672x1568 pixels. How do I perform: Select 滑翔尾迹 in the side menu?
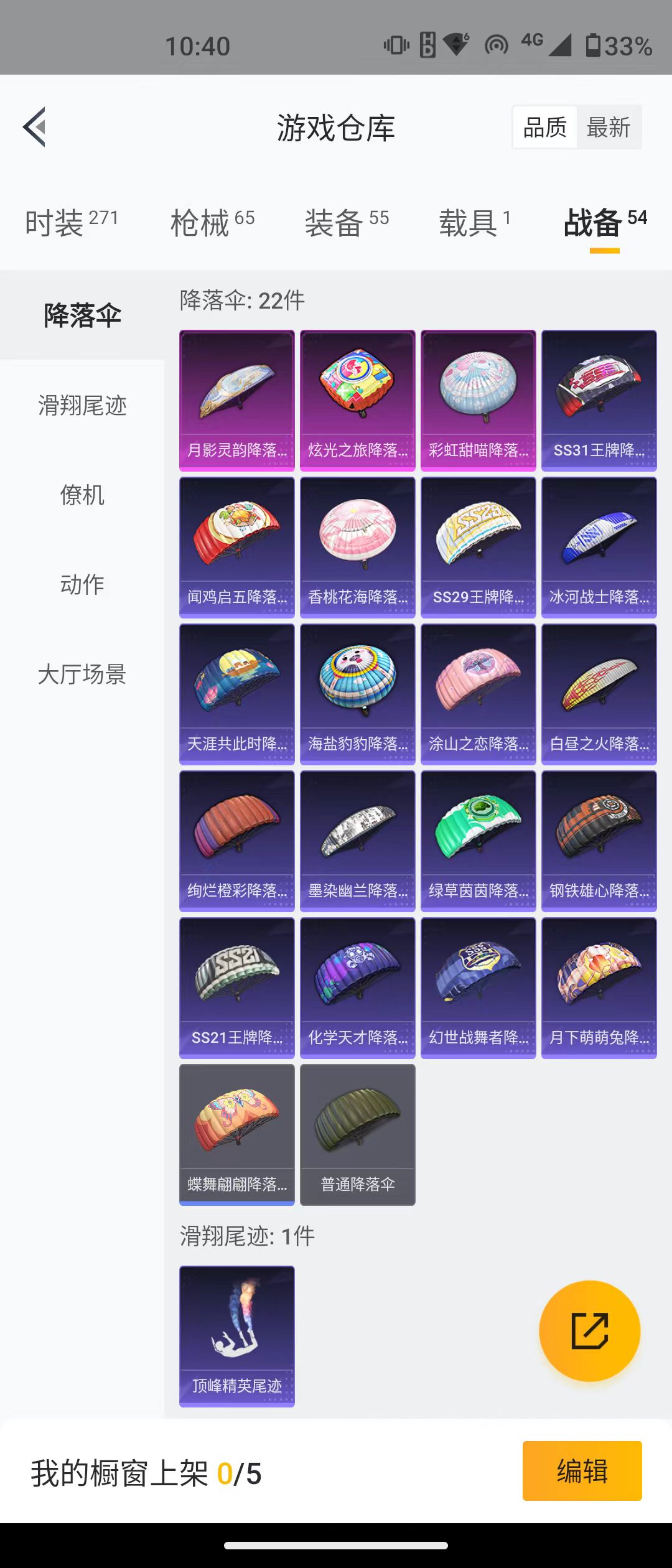tap(82, 406)
